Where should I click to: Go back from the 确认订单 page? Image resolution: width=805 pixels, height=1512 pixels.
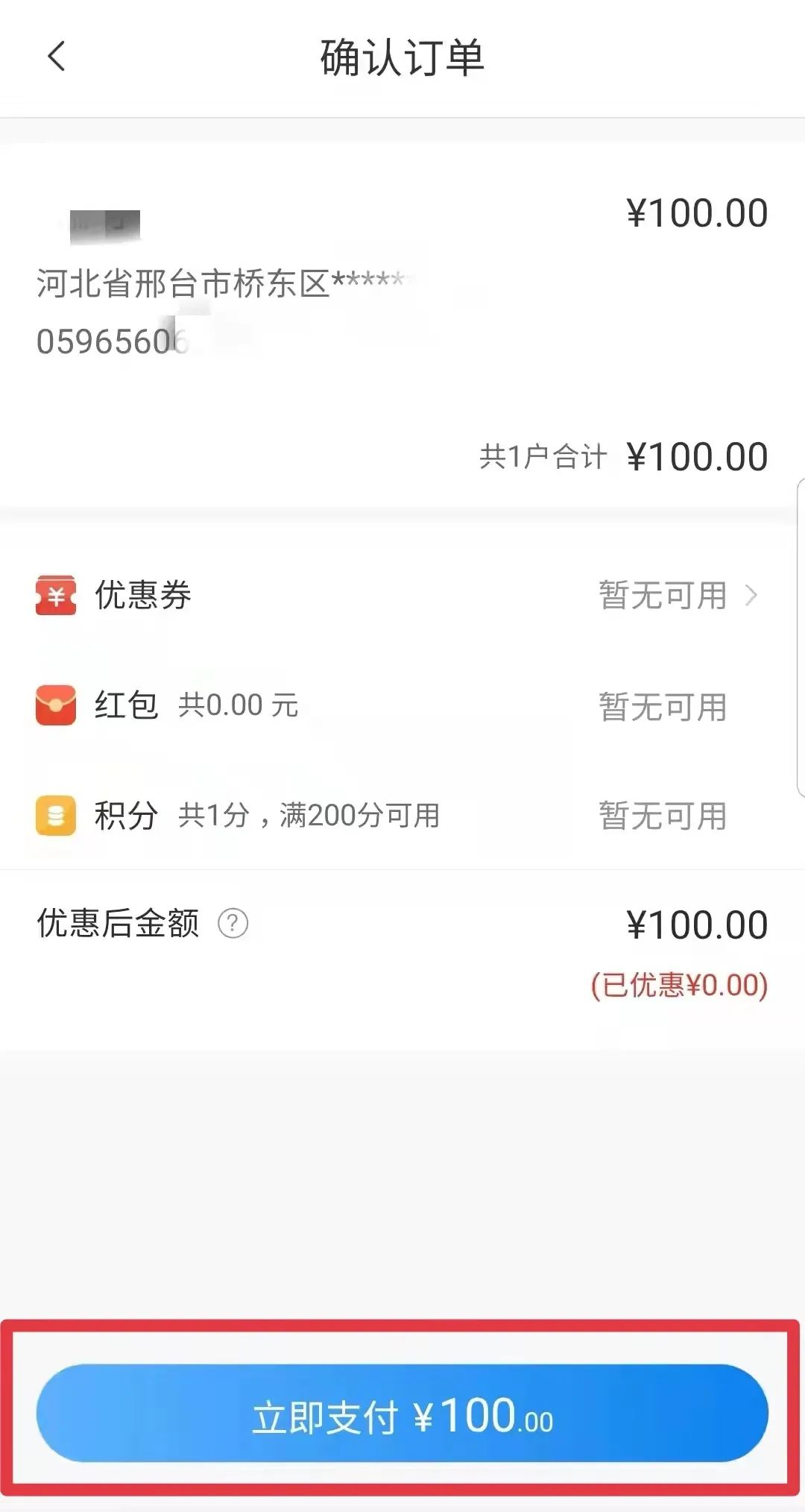57,57
